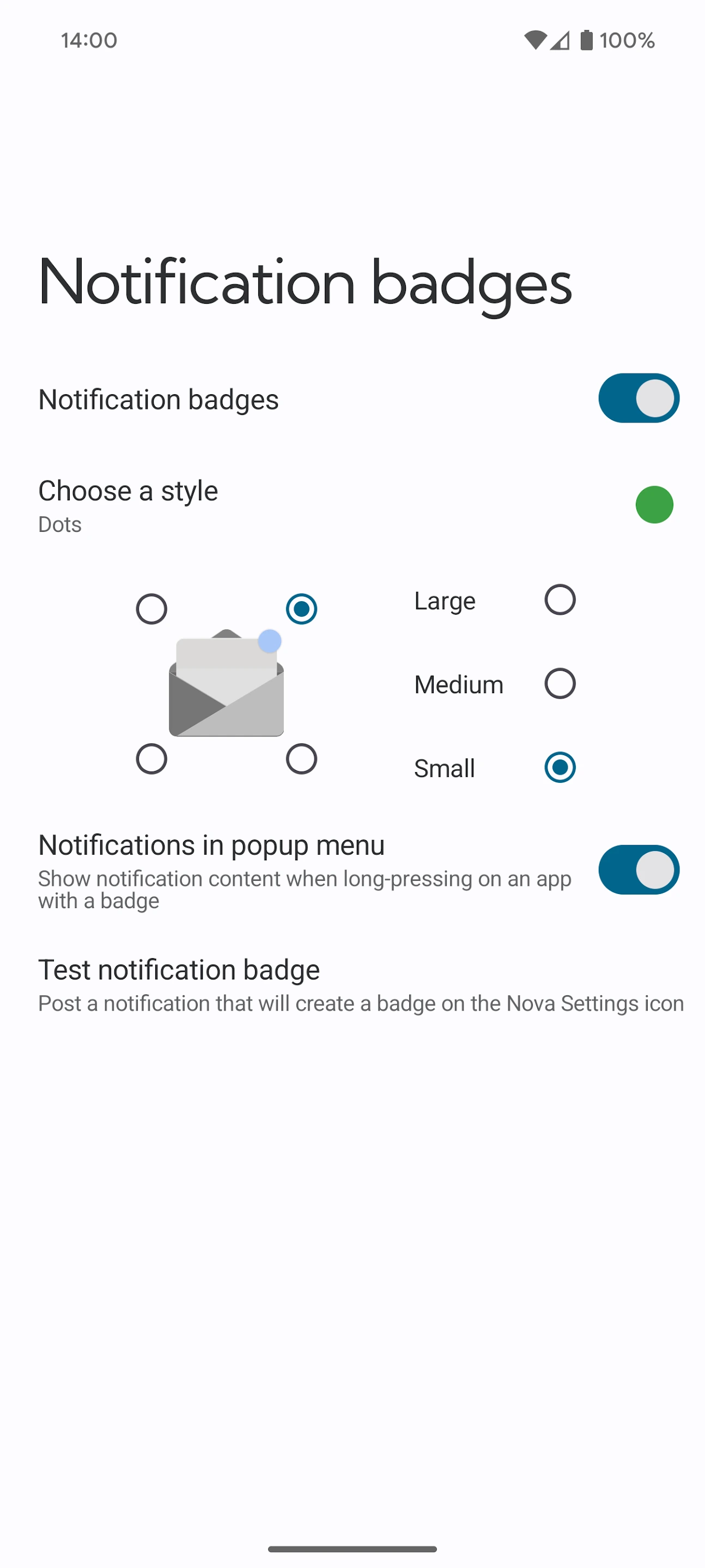Select top-left badge position

151,609
